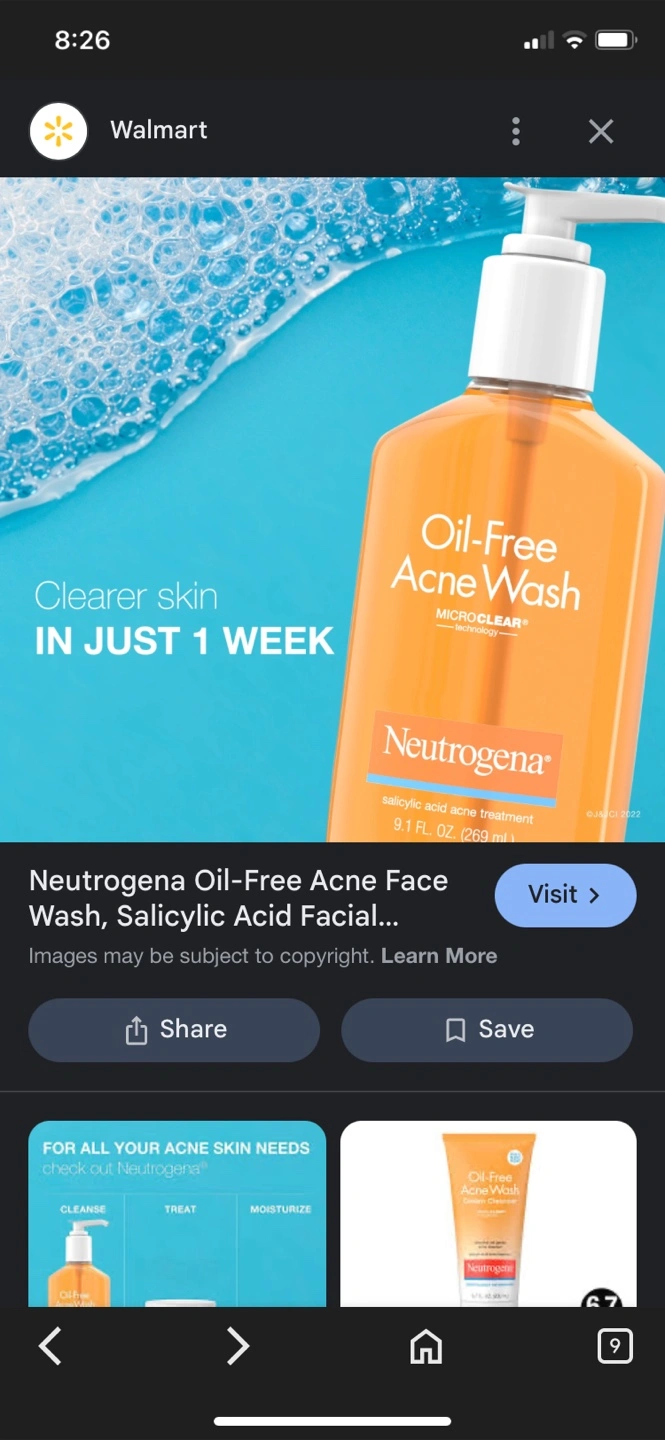Open the main Neutrogena Acne Wash image
The image size is (665, 1440).
(332, 509)
